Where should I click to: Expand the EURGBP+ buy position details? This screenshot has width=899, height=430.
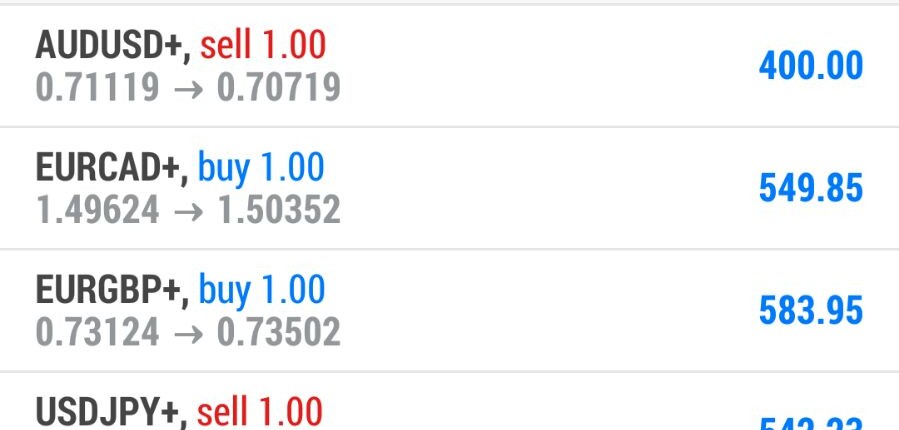[449, 310]
